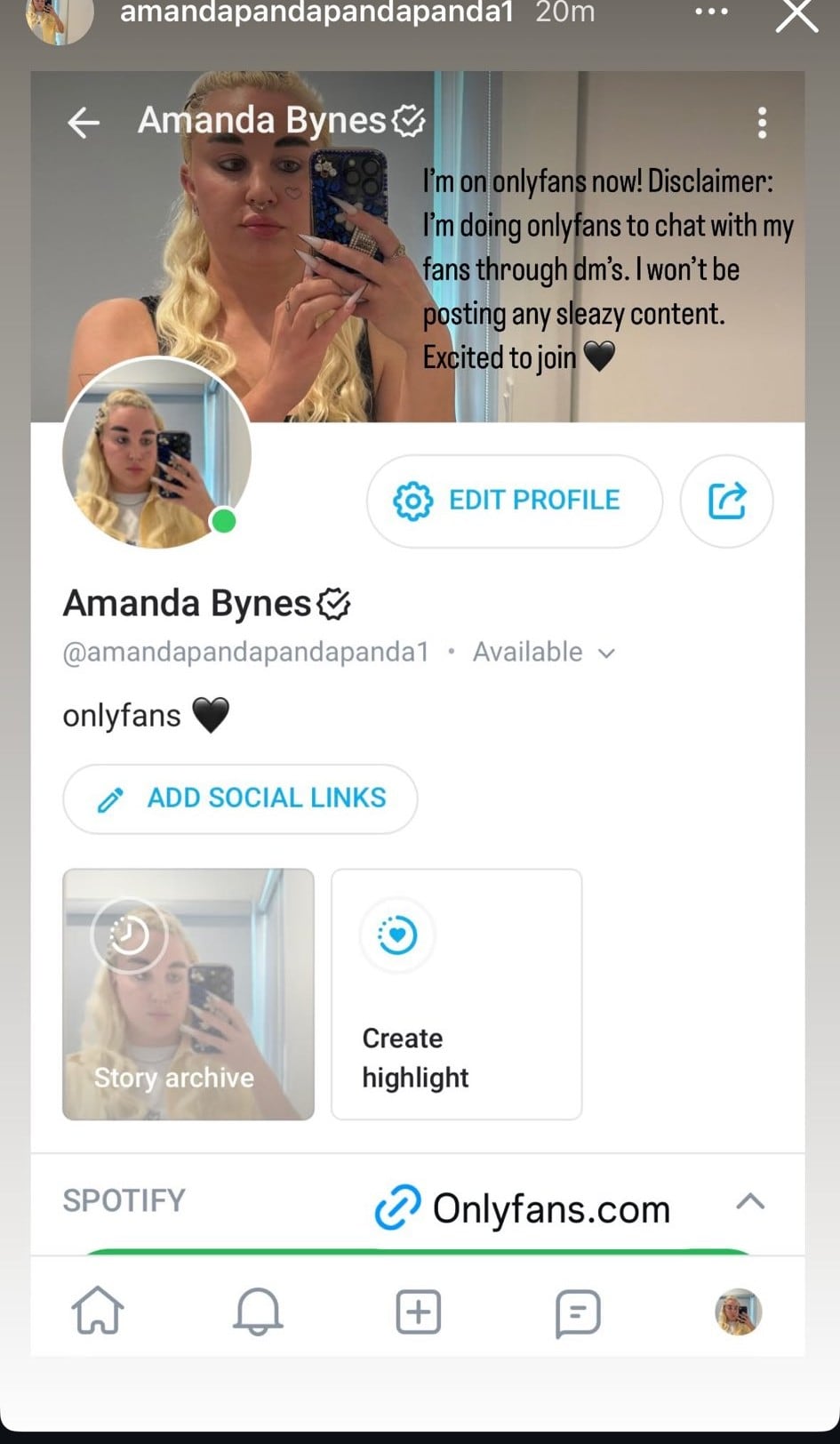Tap the create post plus icon
840x1444 pixels.
pyautogui.click(x=418, y=1311)
